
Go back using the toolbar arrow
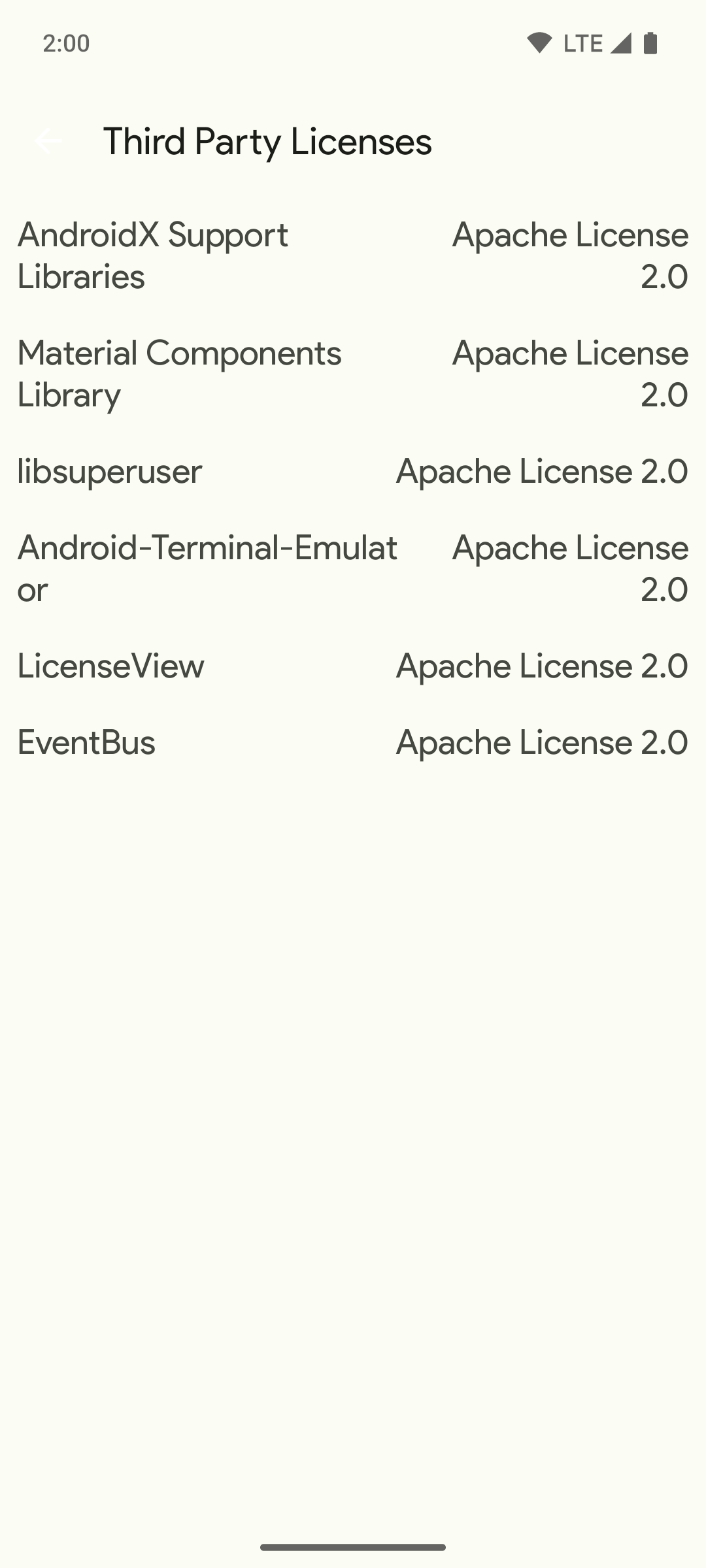[x=48, y=141]
